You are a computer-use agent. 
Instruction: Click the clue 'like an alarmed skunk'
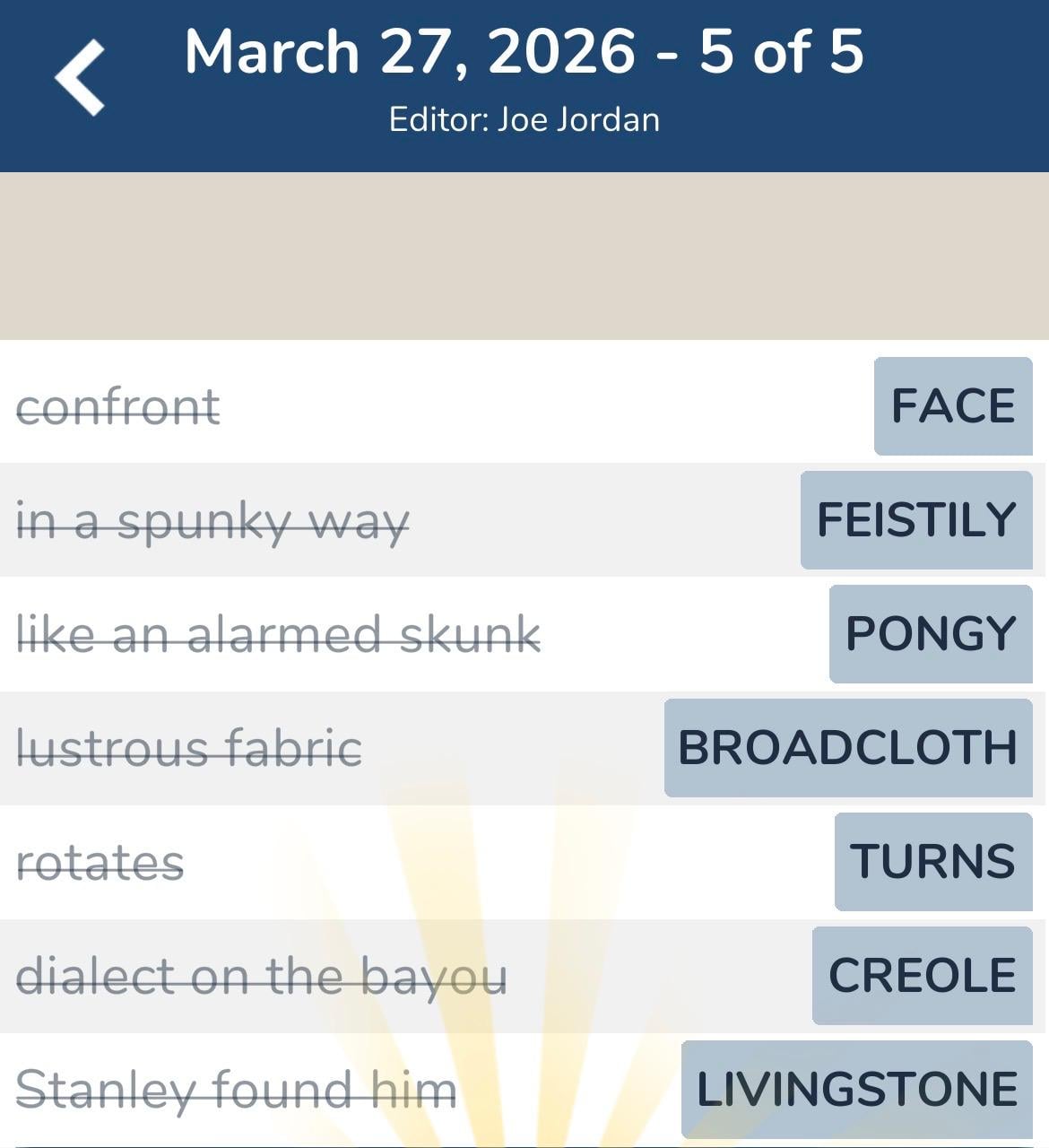point(279,634)
